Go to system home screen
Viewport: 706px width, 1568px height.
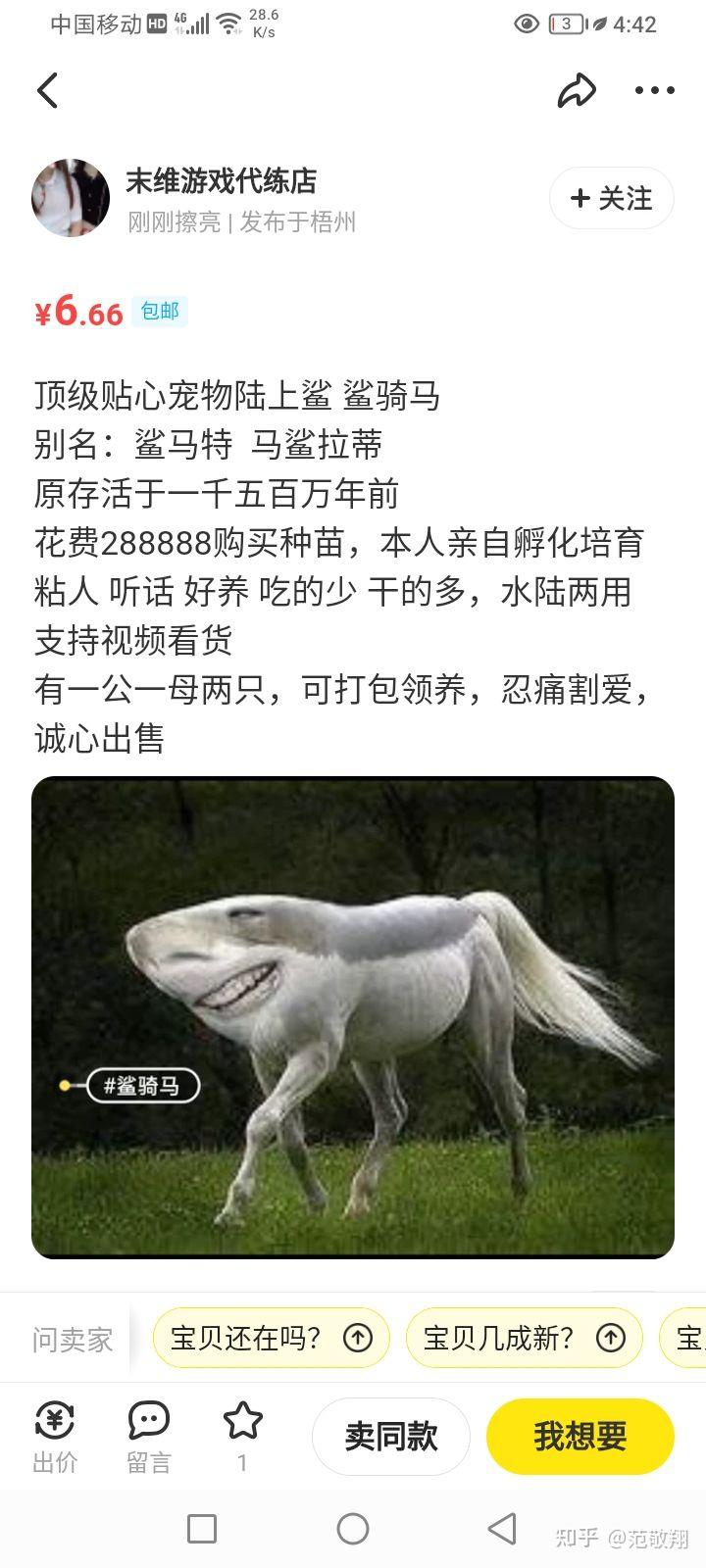(x=353, y=1529)
